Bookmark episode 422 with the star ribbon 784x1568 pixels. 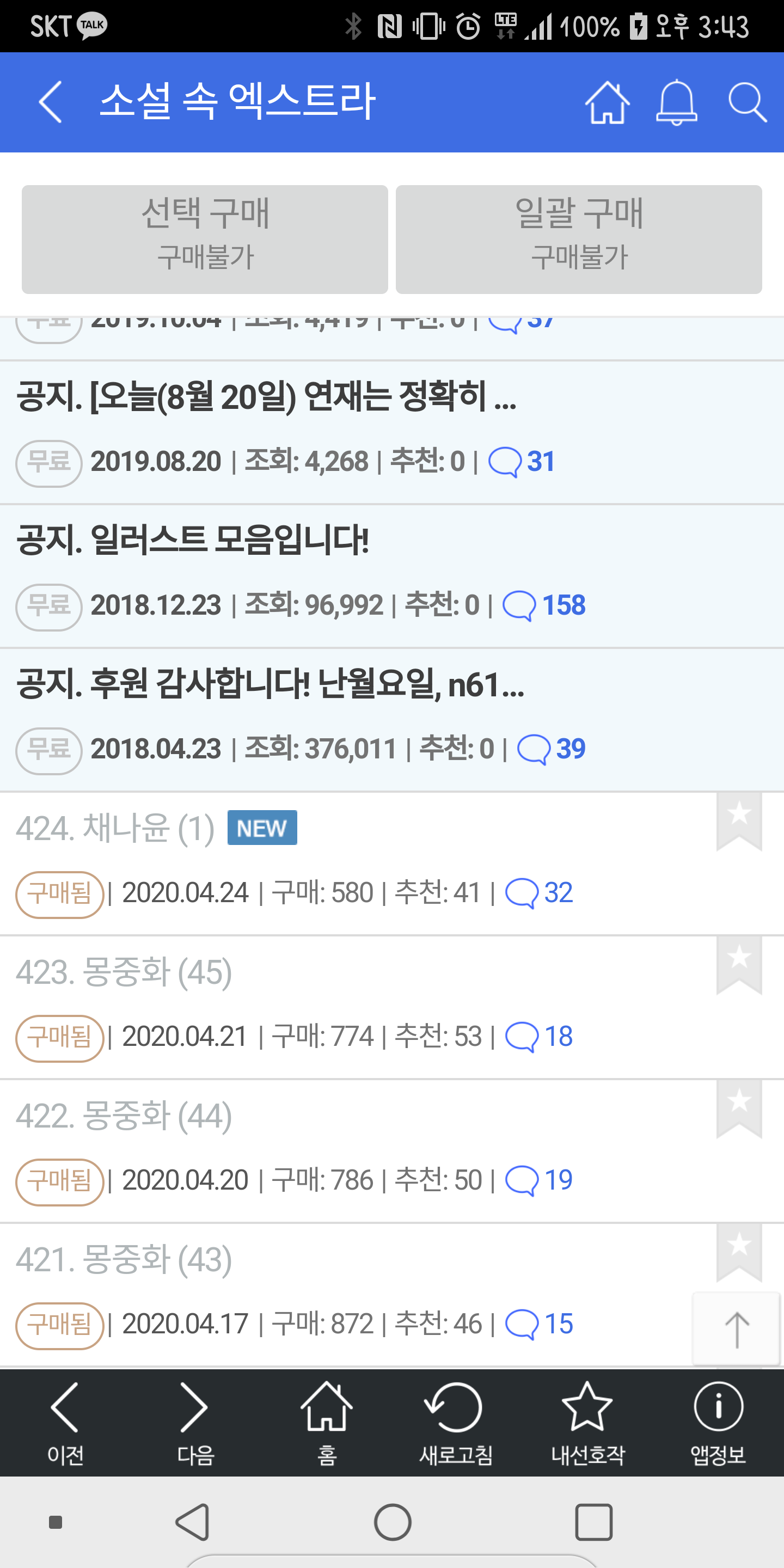739,1108
